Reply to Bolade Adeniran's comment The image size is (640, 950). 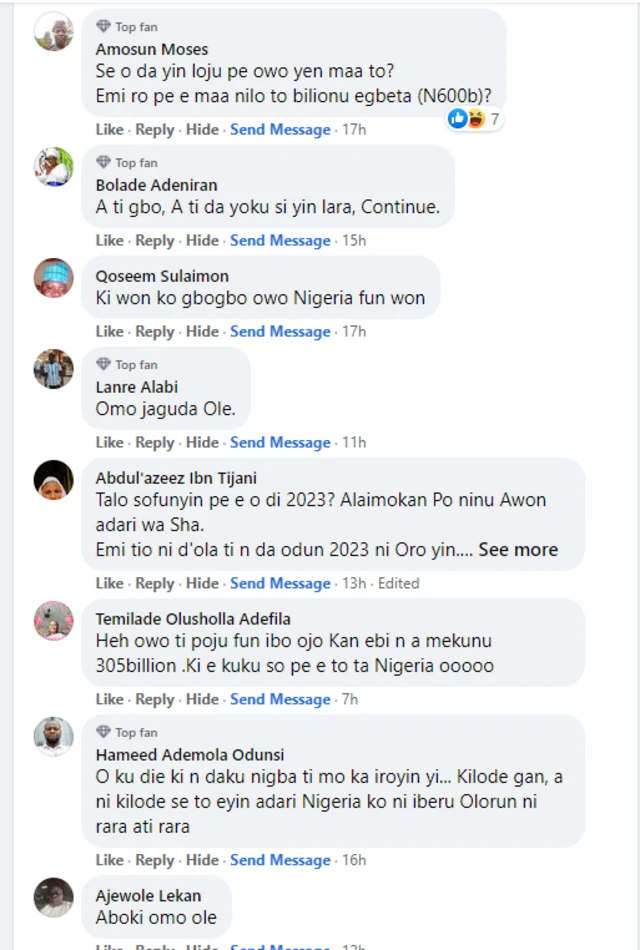point(154,240)
